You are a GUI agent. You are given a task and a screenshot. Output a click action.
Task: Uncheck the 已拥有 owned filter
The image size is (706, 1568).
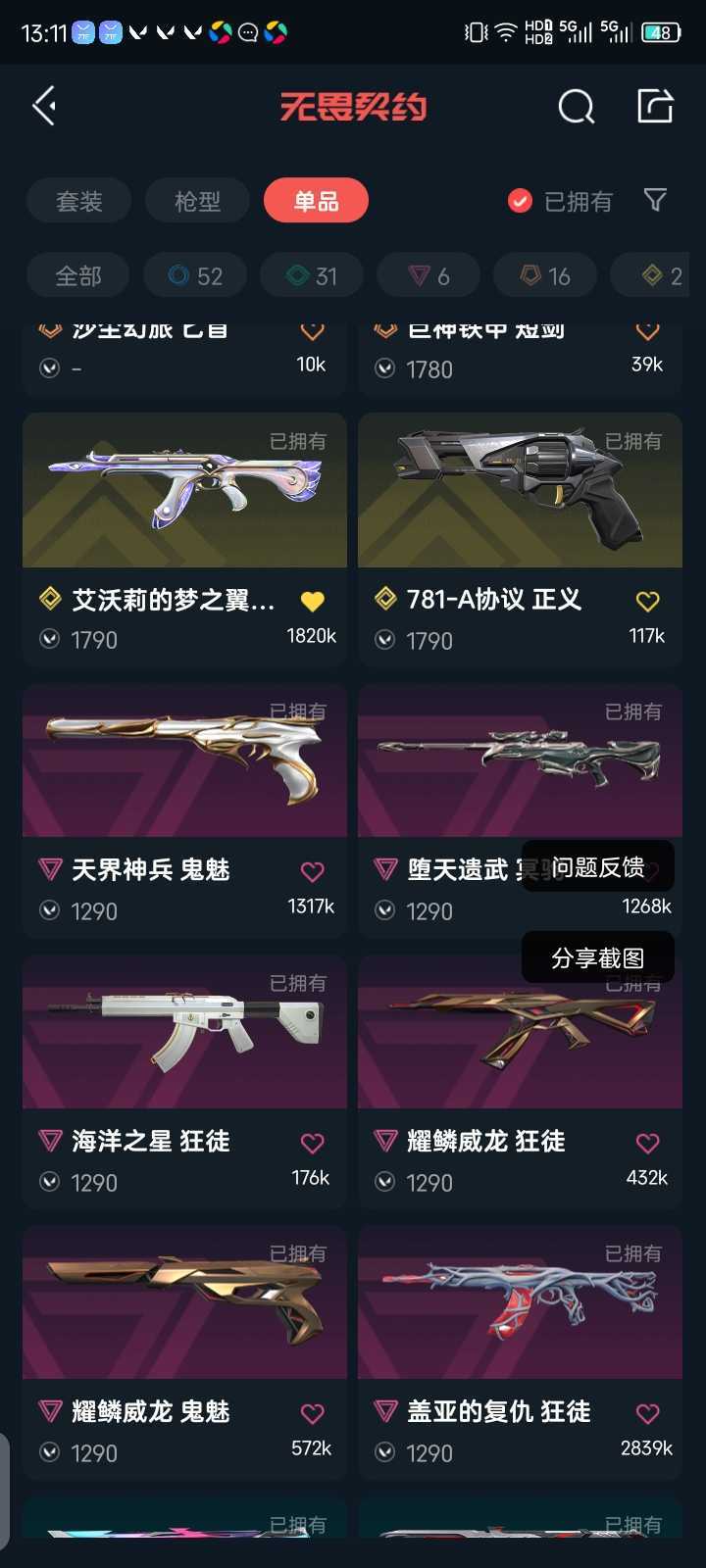point(518,200)
